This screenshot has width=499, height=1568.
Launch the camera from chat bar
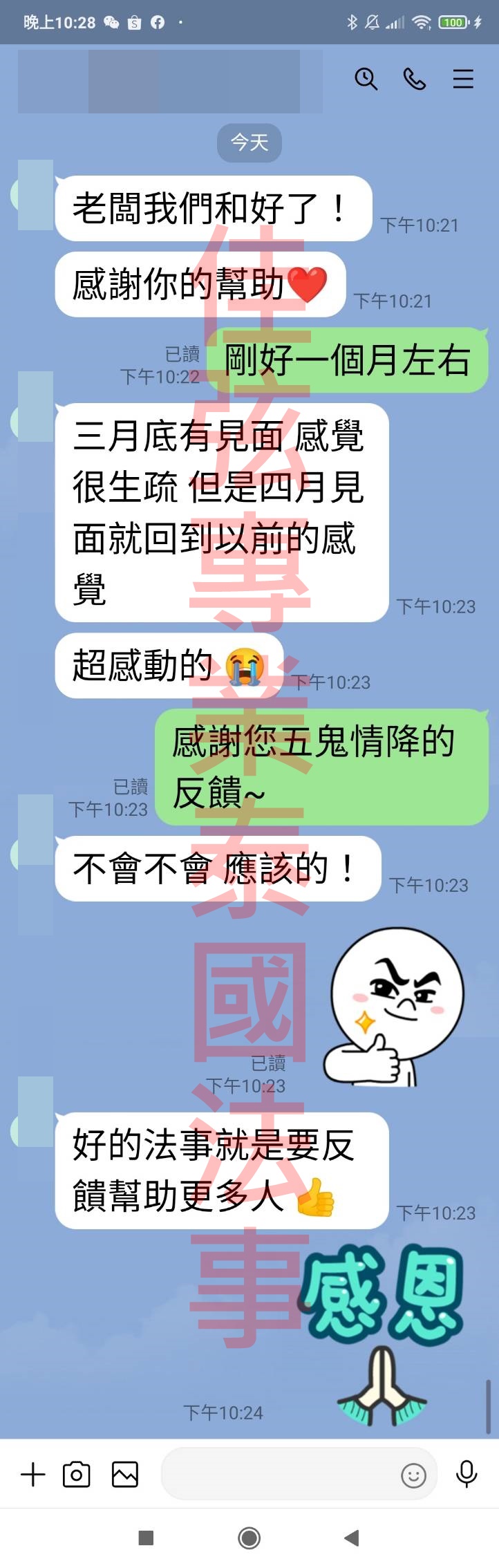click(77, 1475)
